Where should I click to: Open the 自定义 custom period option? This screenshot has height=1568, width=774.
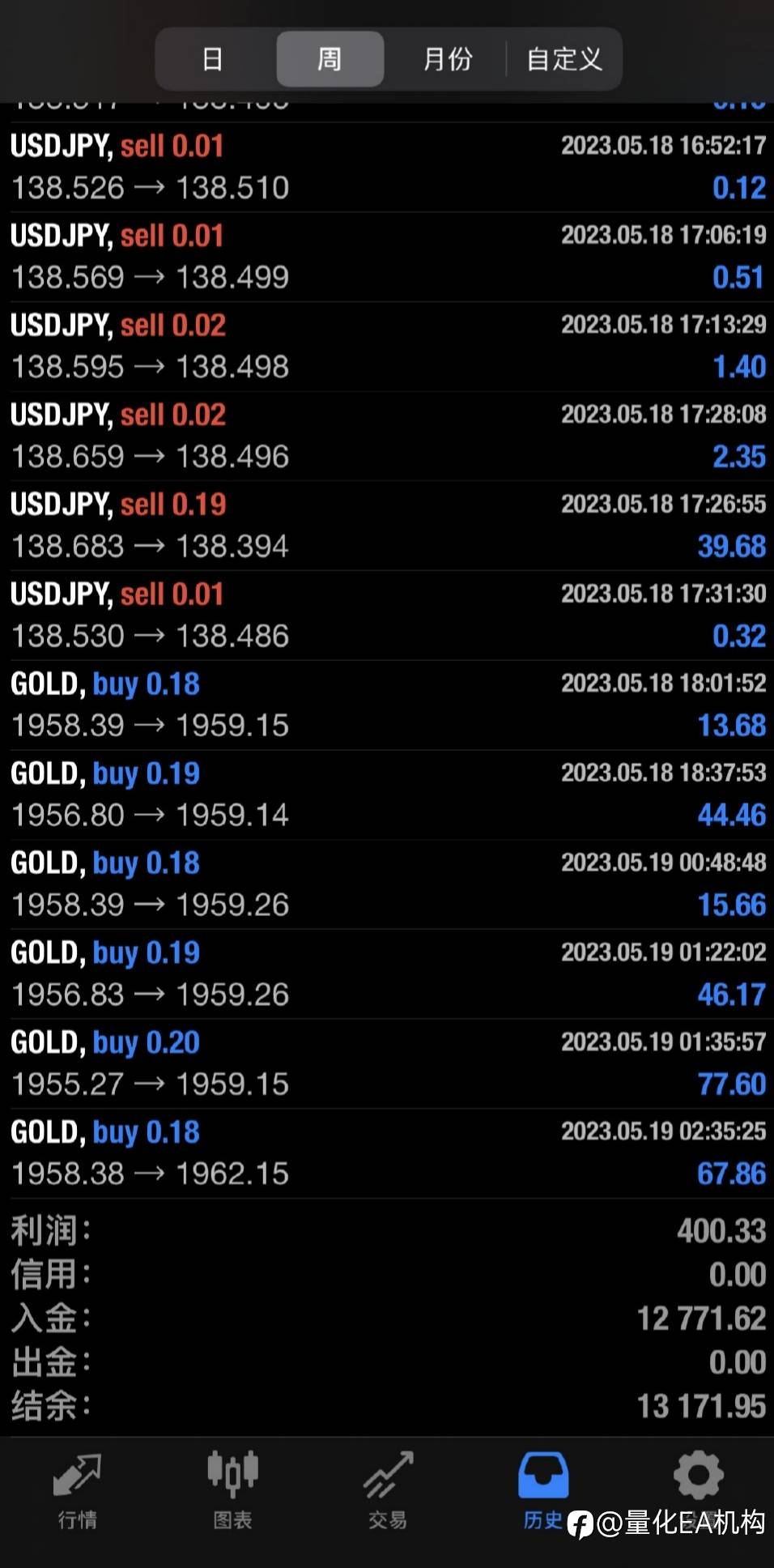coord(564,59)
